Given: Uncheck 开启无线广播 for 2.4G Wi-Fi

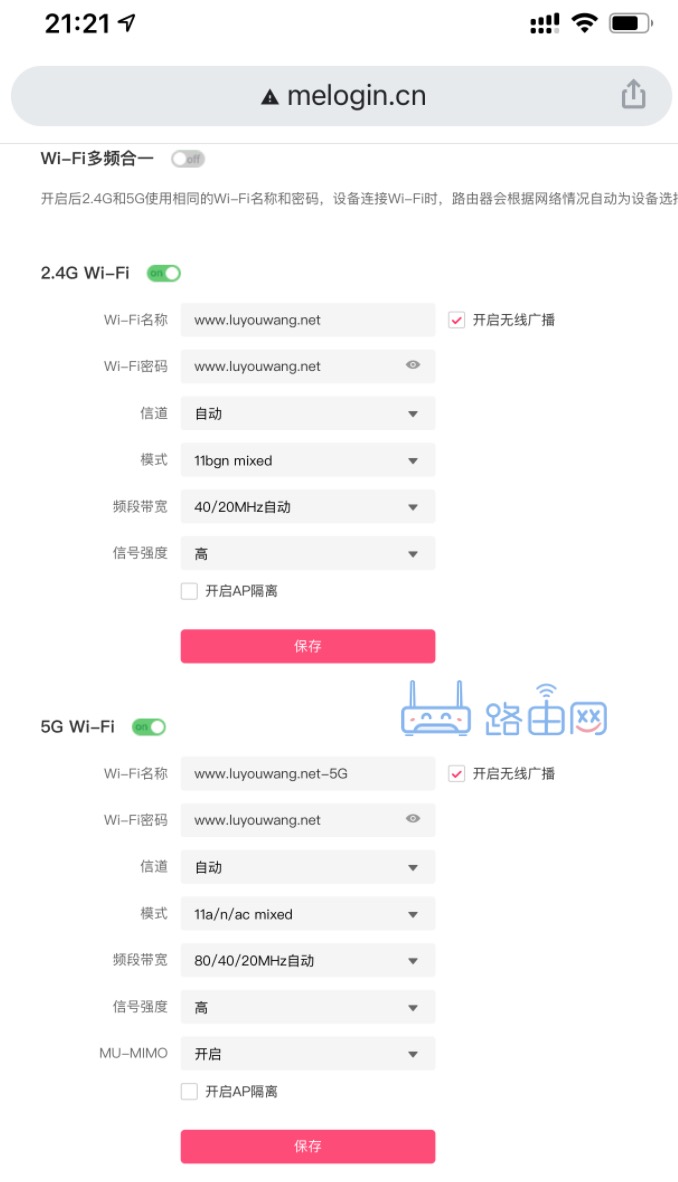Looking at the screenshot, I should pyautogui.click(x=457, y=320).
